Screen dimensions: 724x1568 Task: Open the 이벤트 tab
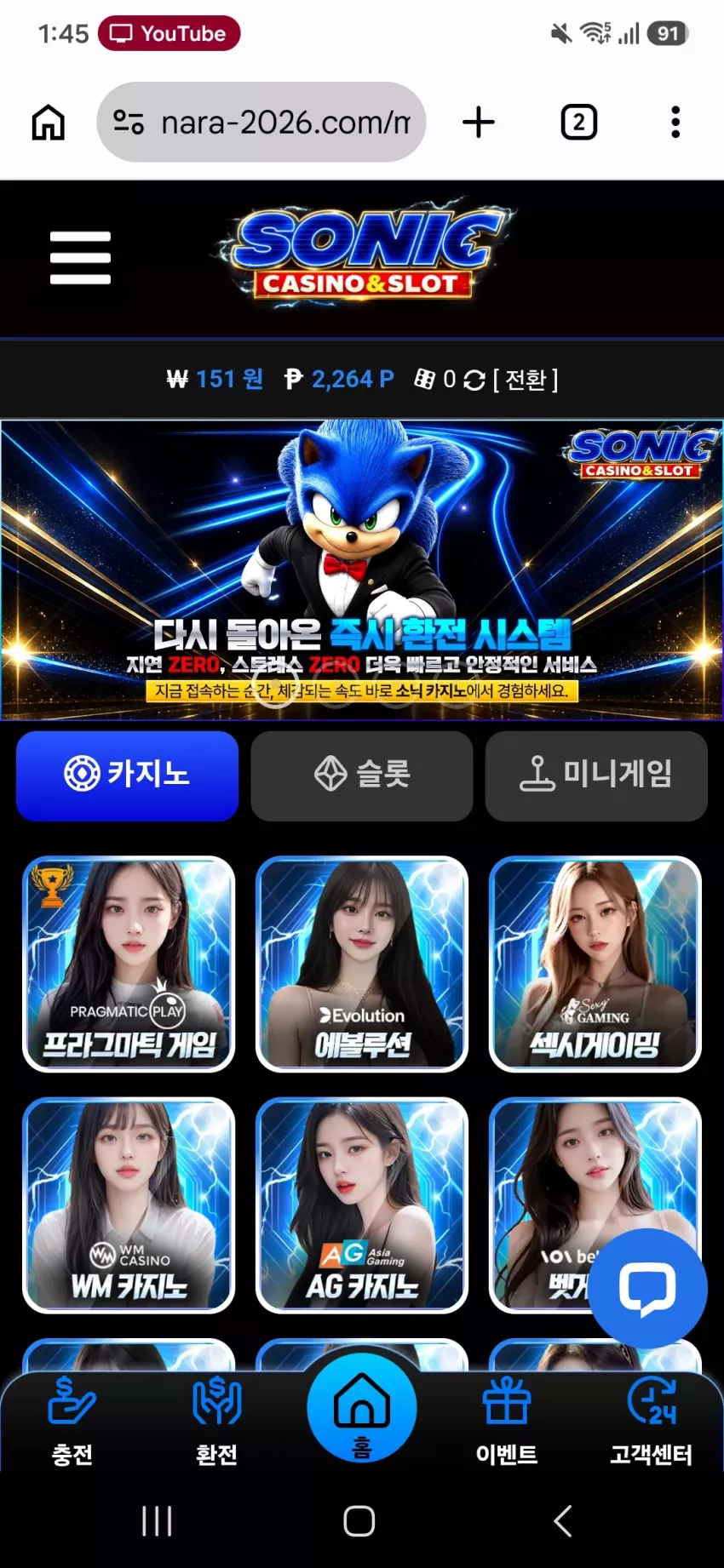point(507,1422)
